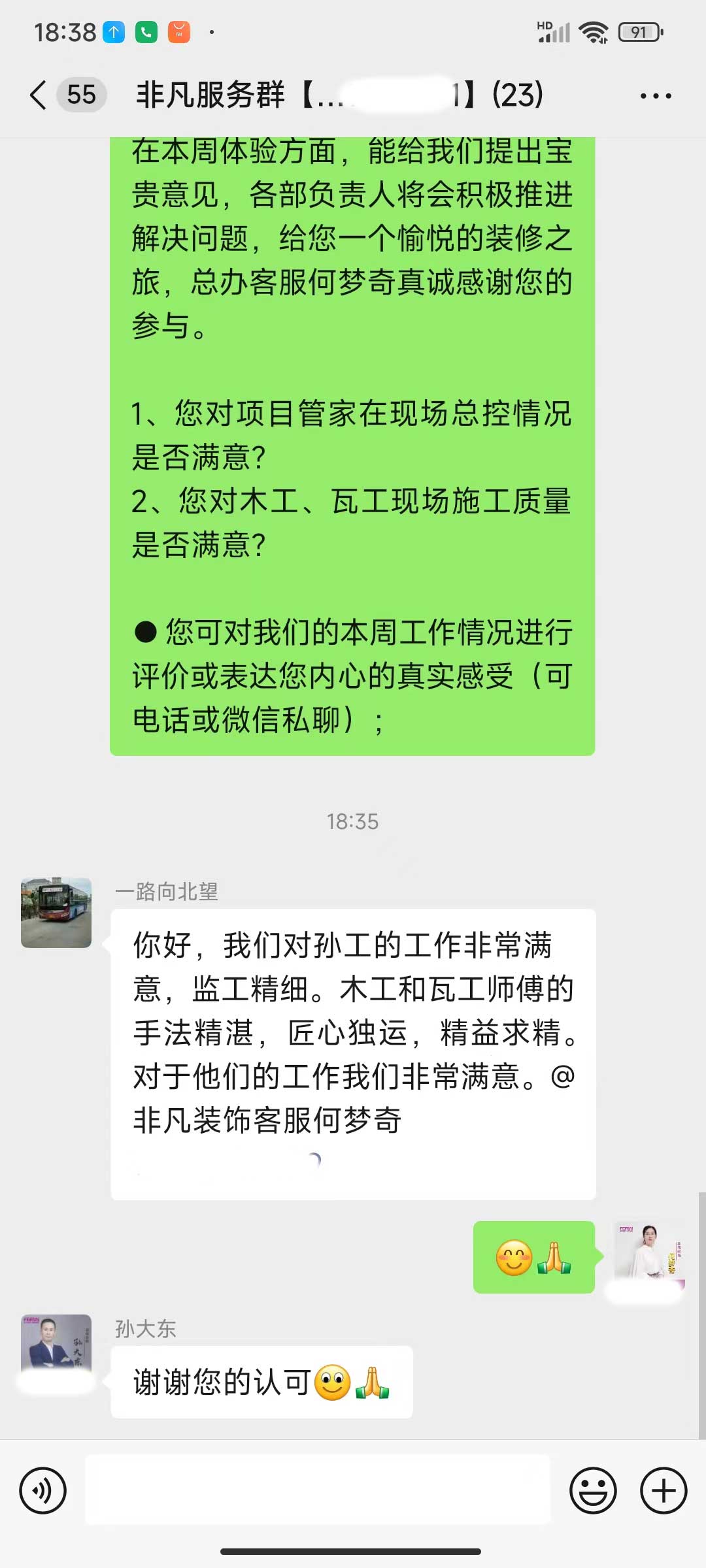The height and width of the screenshot is (1568, 706).
Task: Open the group chat overflow menu
Action: pyautogui.click(x=656, y=96)
